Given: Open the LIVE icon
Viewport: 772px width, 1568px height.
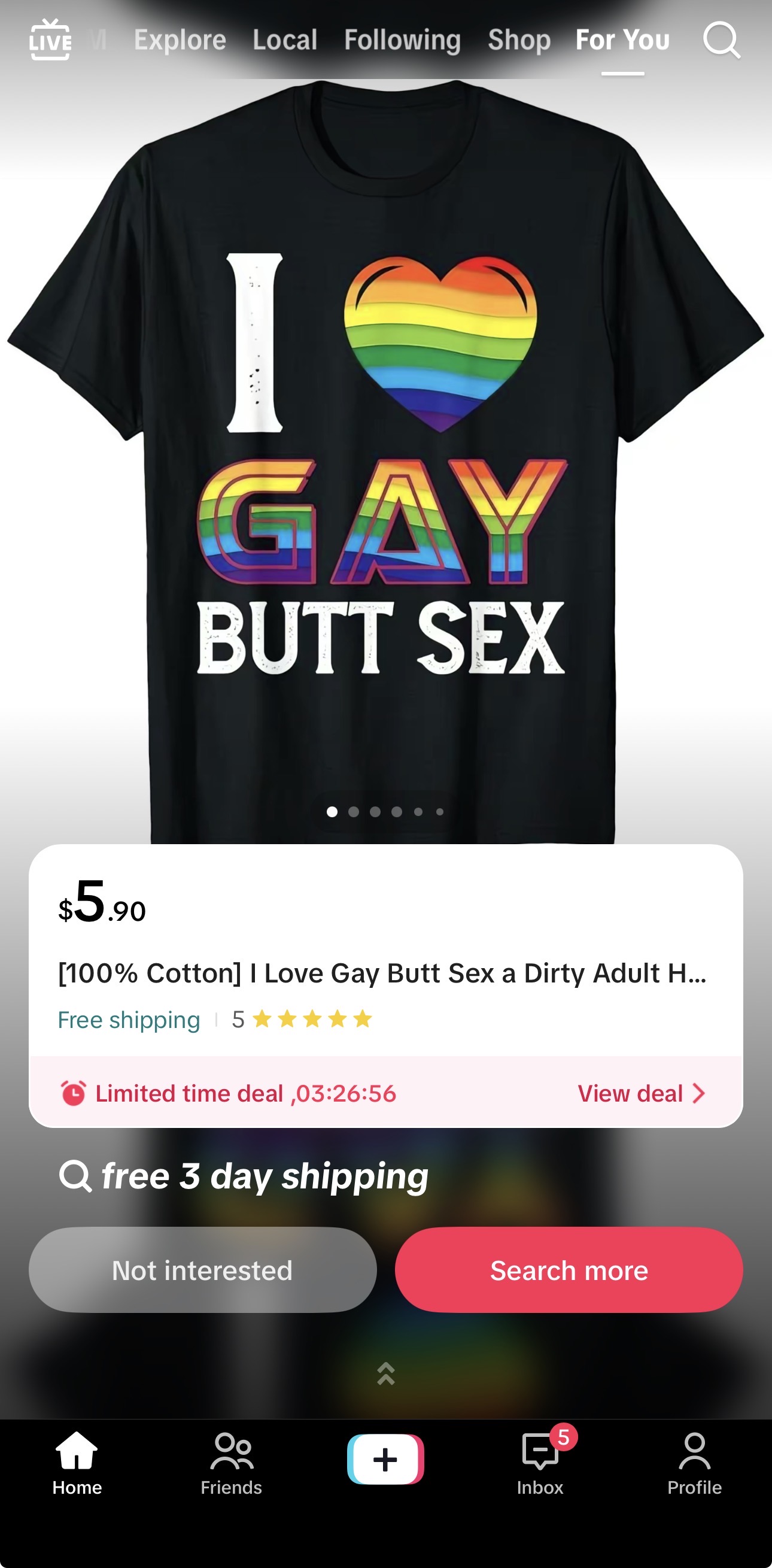Looking at the screenshot, I should (50, 40).
